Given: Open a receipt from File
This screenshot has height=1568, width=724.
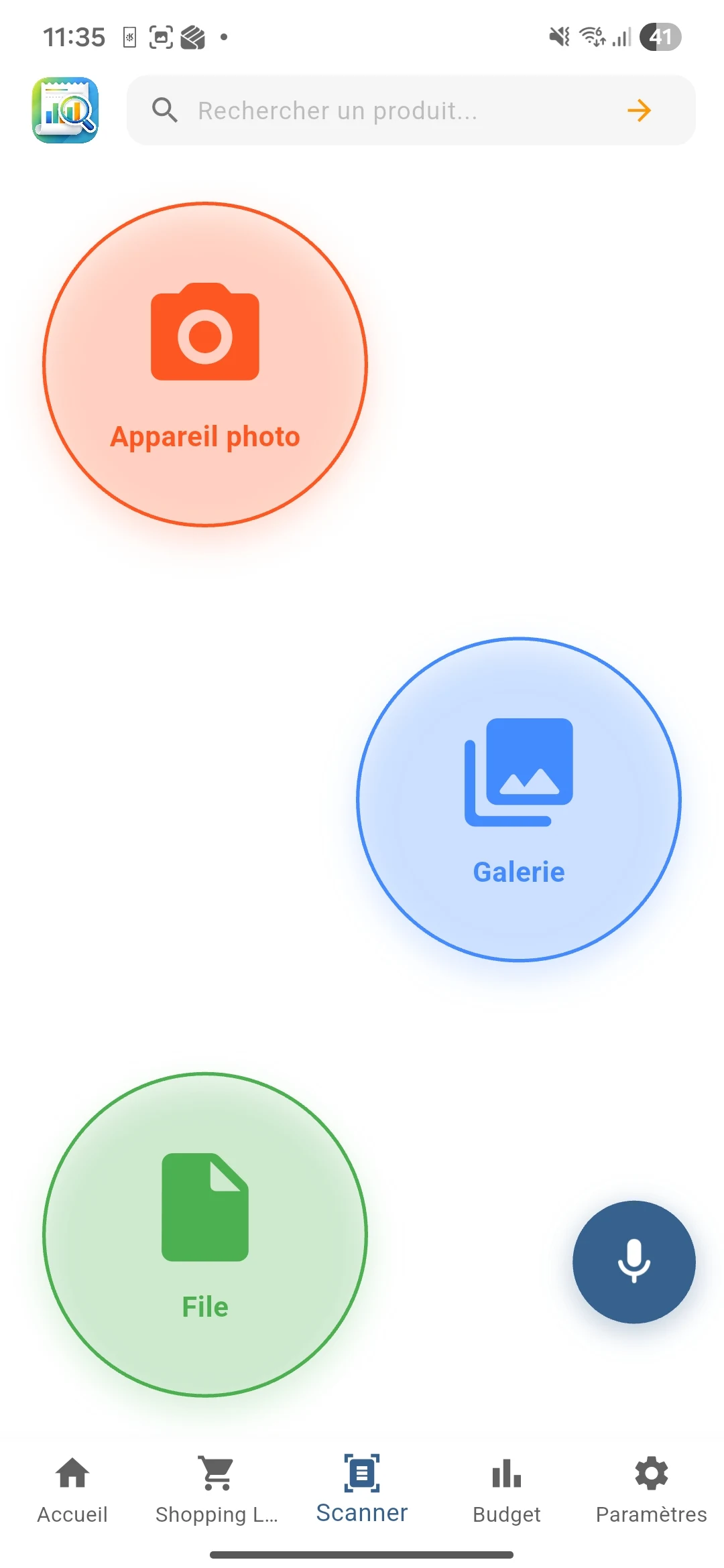Looking at the screenshot, I should click(x=204, y=1236).
